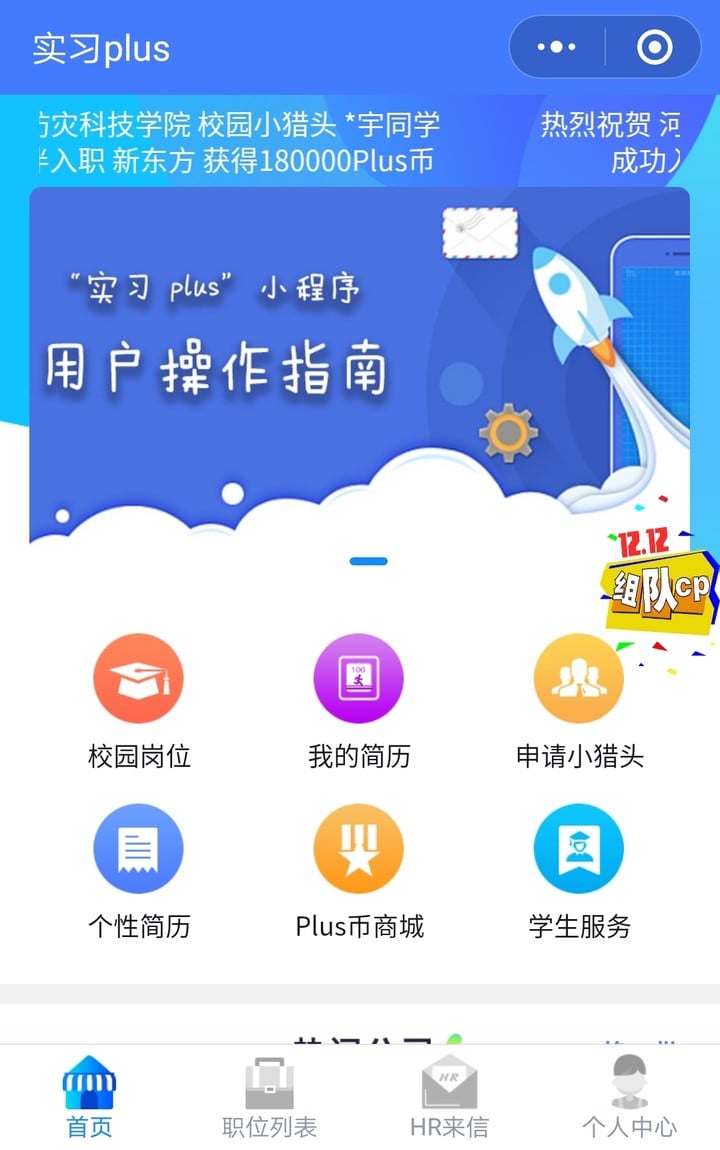The width and height of the screenshot is (720, 1150).
Task: Close the mini program with the circle button
Action: 655,47
